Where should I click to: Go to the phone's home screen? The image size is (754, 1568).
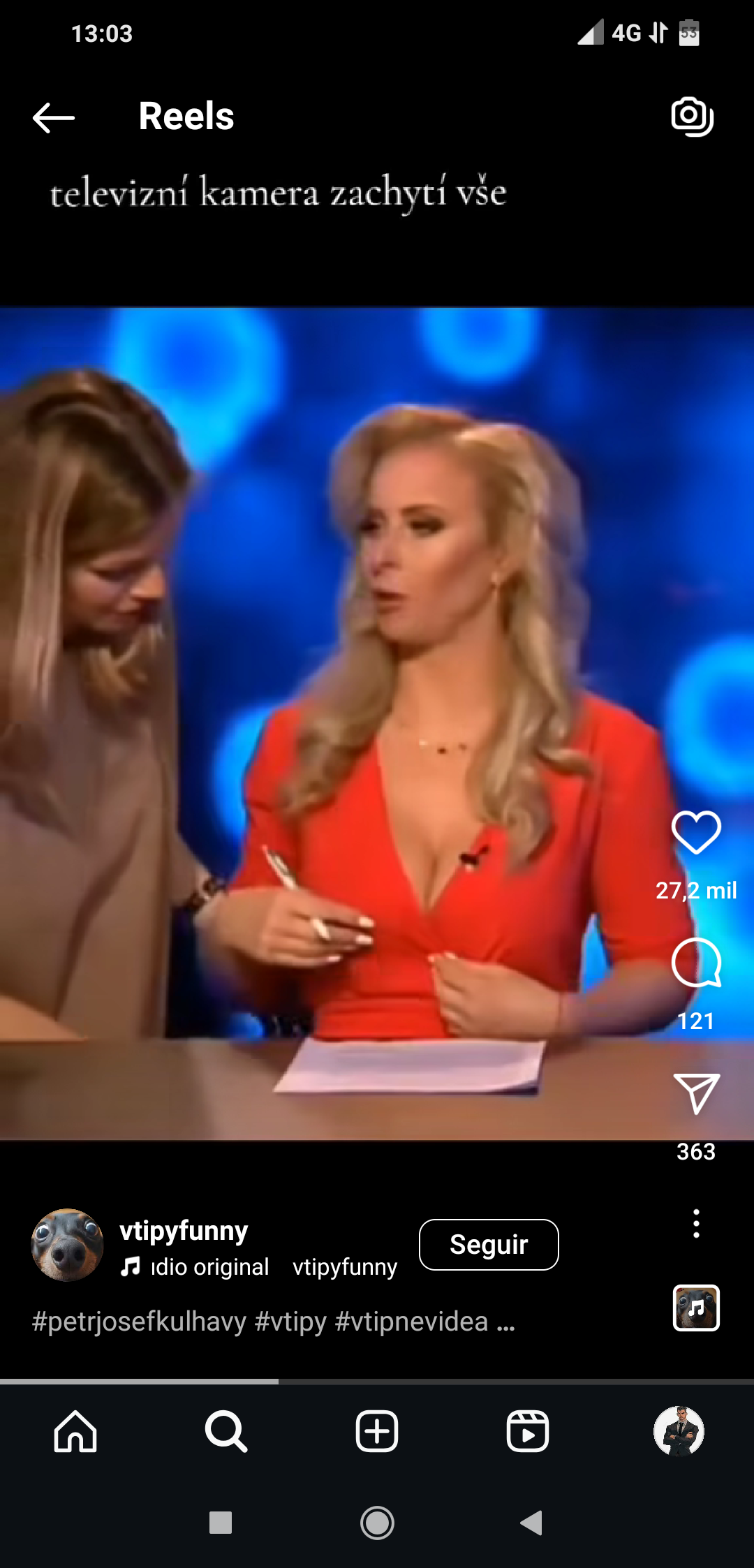tap(377, 1523)
